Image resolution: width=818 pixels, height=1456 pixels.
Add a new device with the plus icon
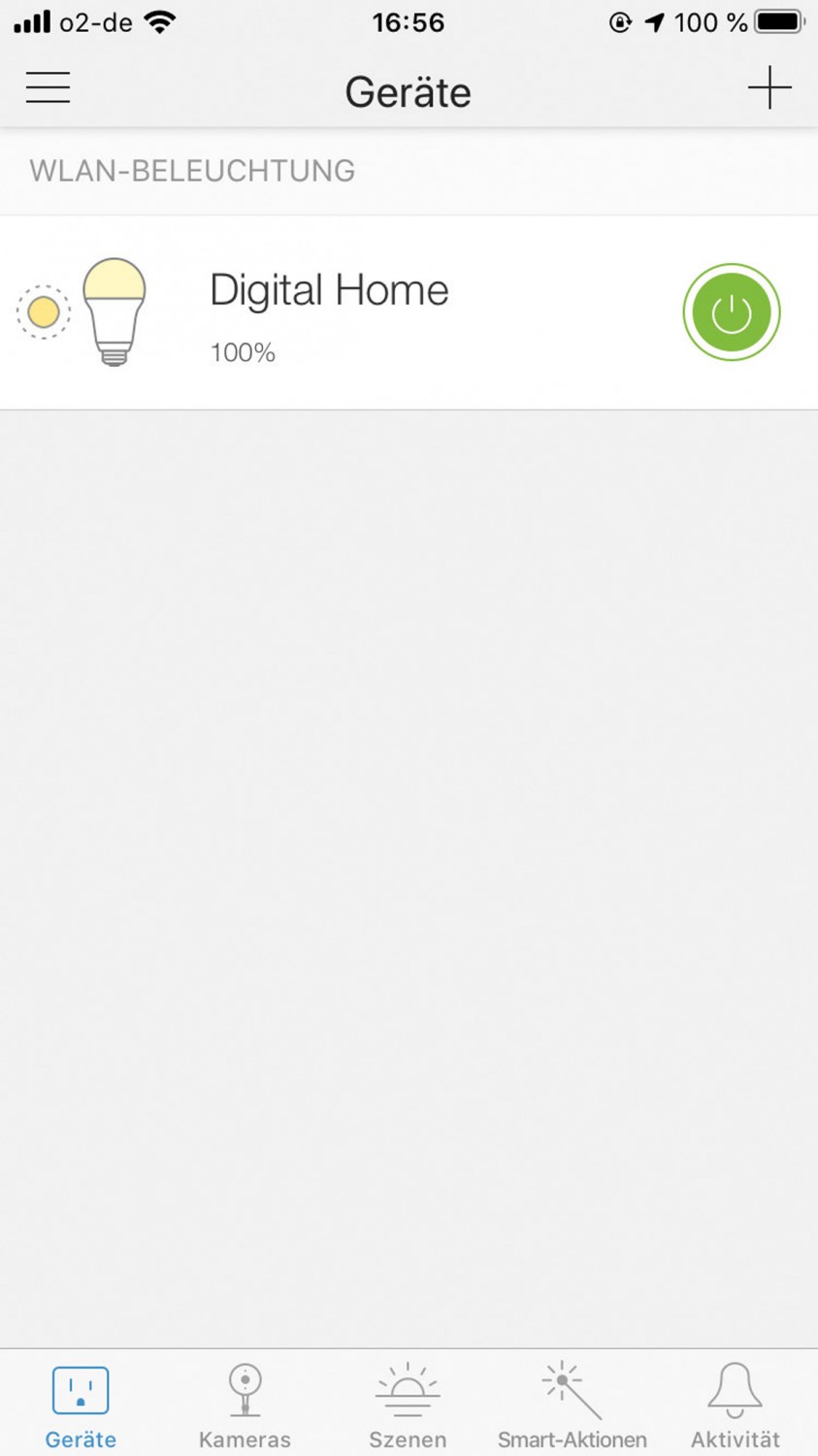pyautogui.click(x=769, y=88)
